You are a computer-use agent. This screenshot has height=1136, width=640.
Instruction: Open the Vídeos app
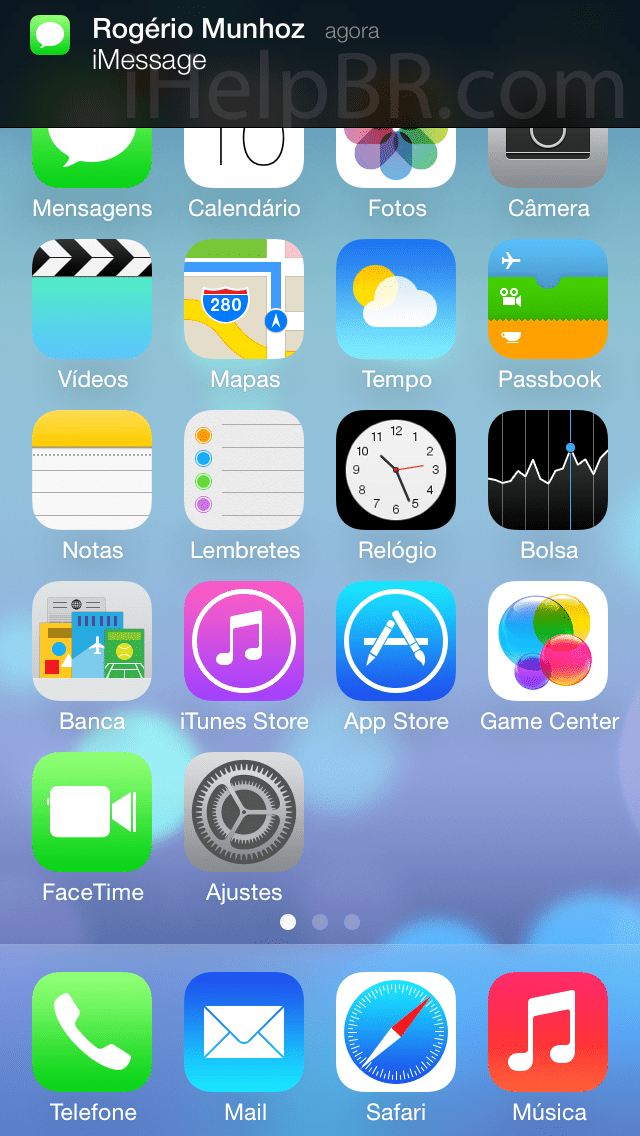[x=92, y=299]
